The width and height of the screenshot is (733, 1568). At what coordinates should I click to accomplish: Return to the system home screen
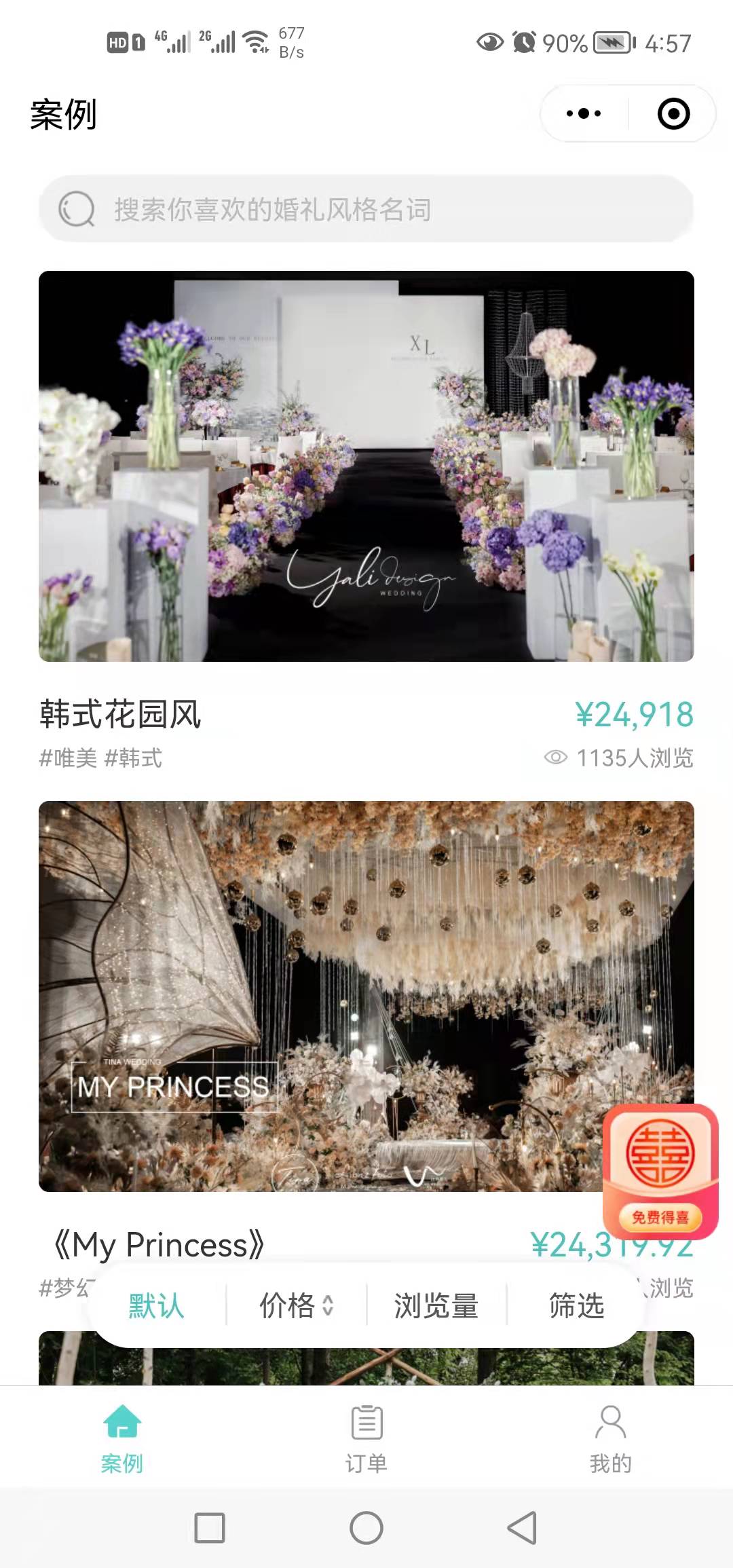click(366, 1528)
